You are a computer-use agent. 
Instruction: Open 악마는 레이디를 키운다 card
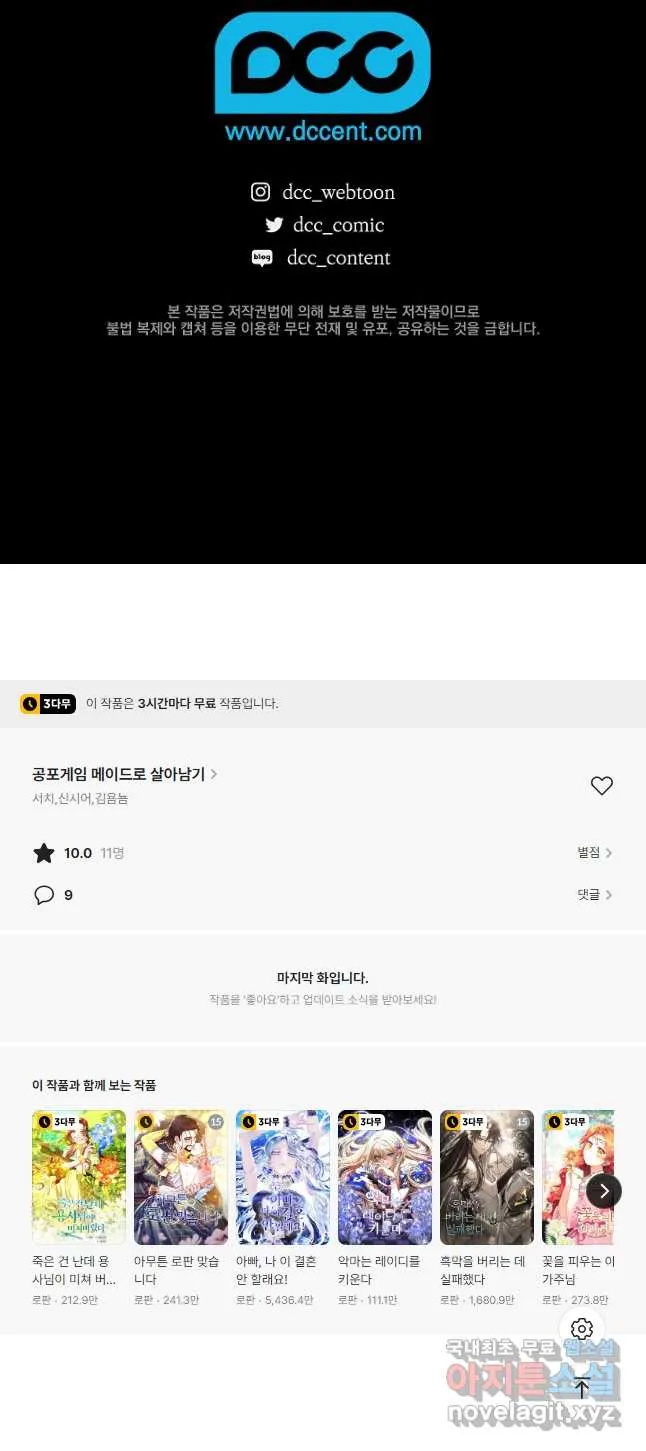point(385,1208)
